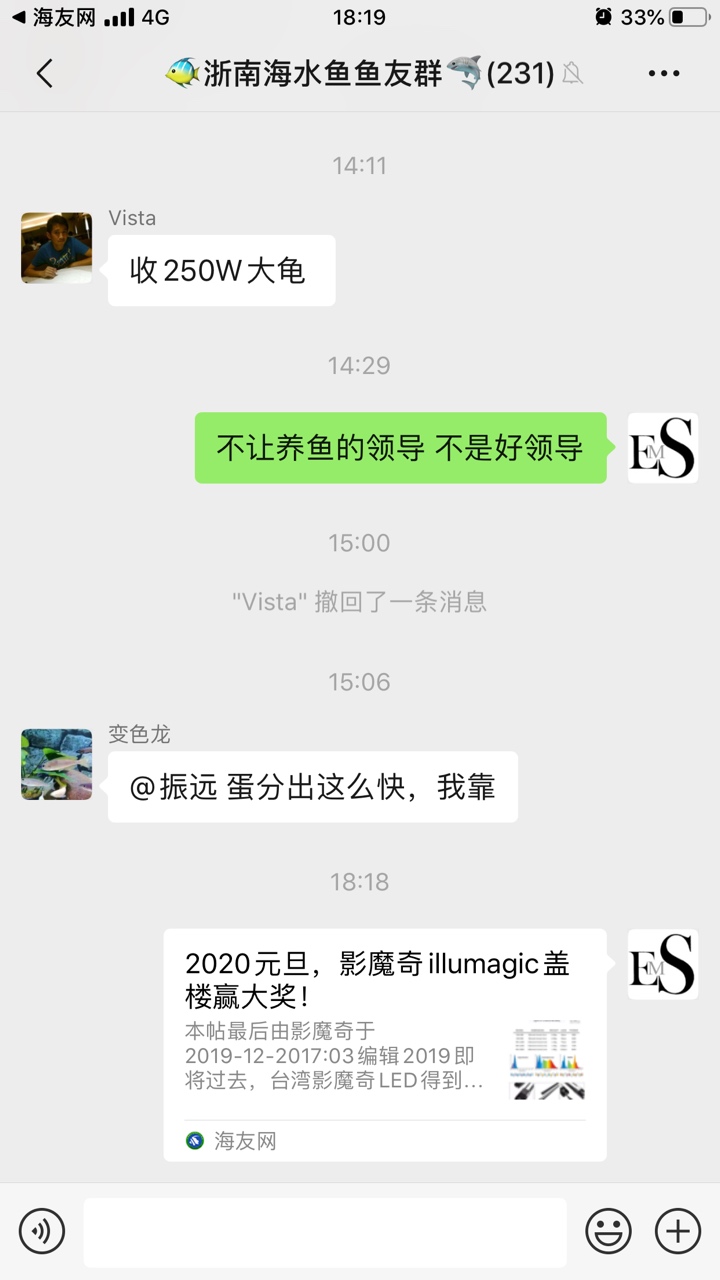
Task: Open the plus attachments menu
Action: click(677, 1229)
